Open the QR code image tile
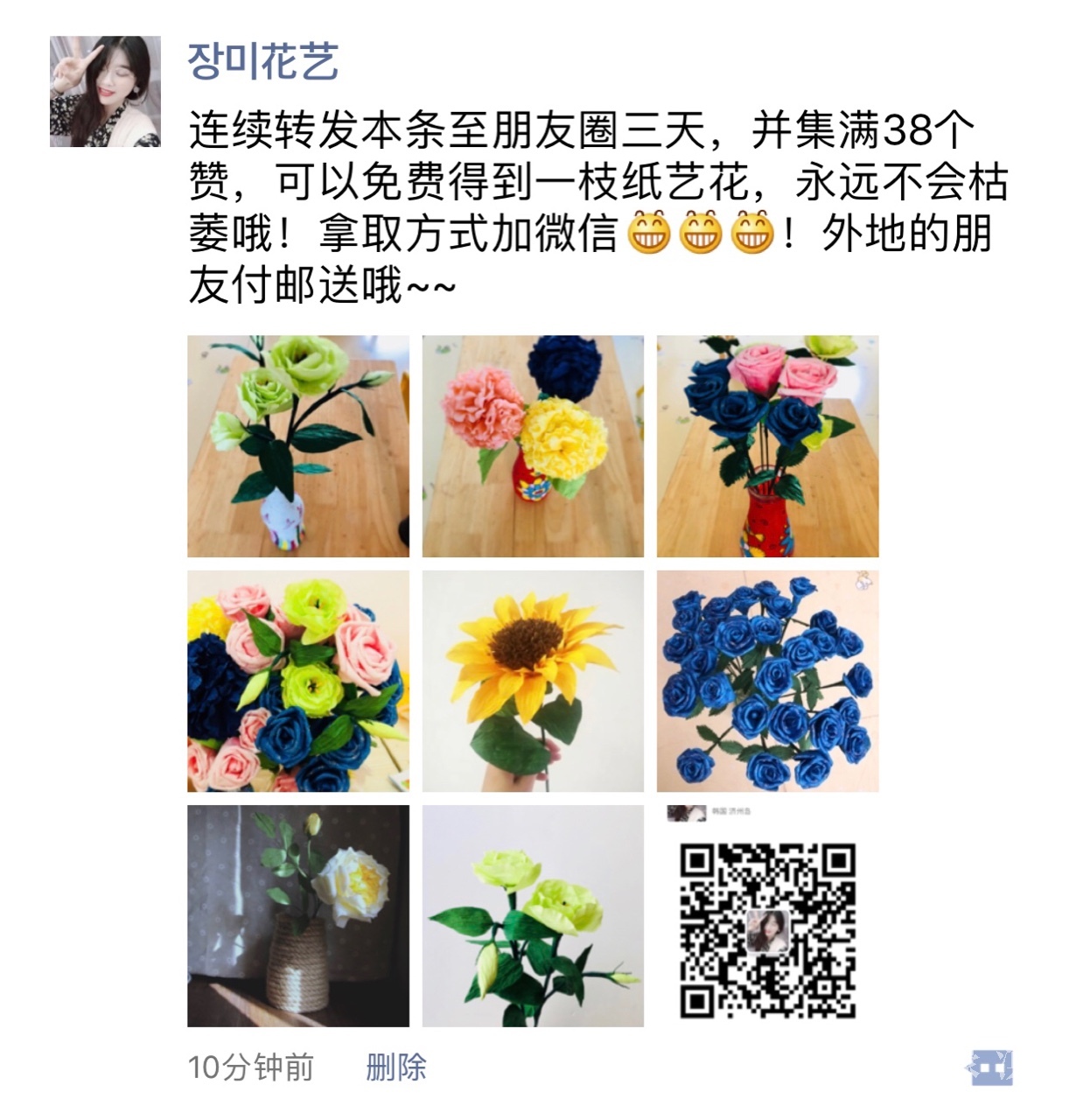The width and height of the screenshot is (1069, 1120). coord(767,915)
